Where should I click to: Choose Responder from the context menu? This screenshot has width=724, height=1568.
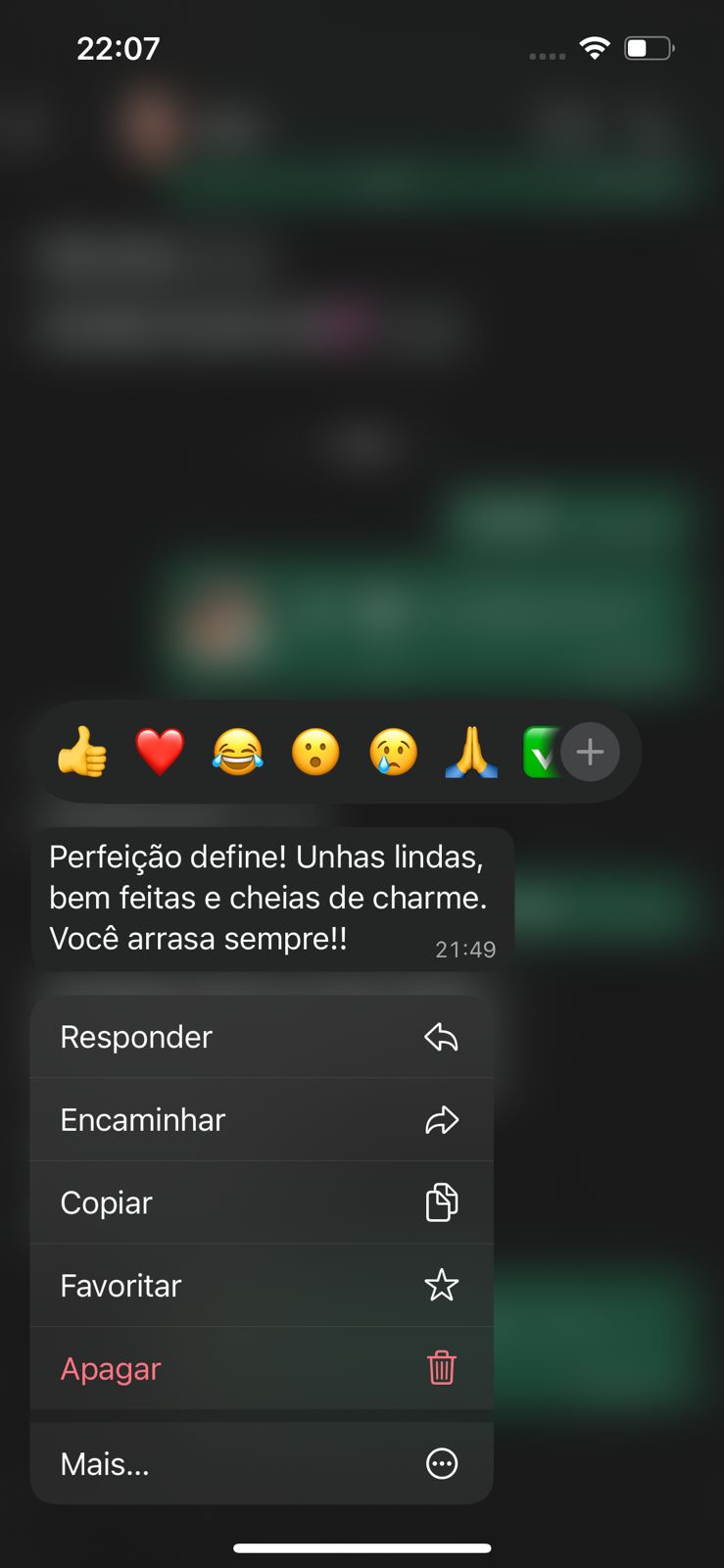136,1037
